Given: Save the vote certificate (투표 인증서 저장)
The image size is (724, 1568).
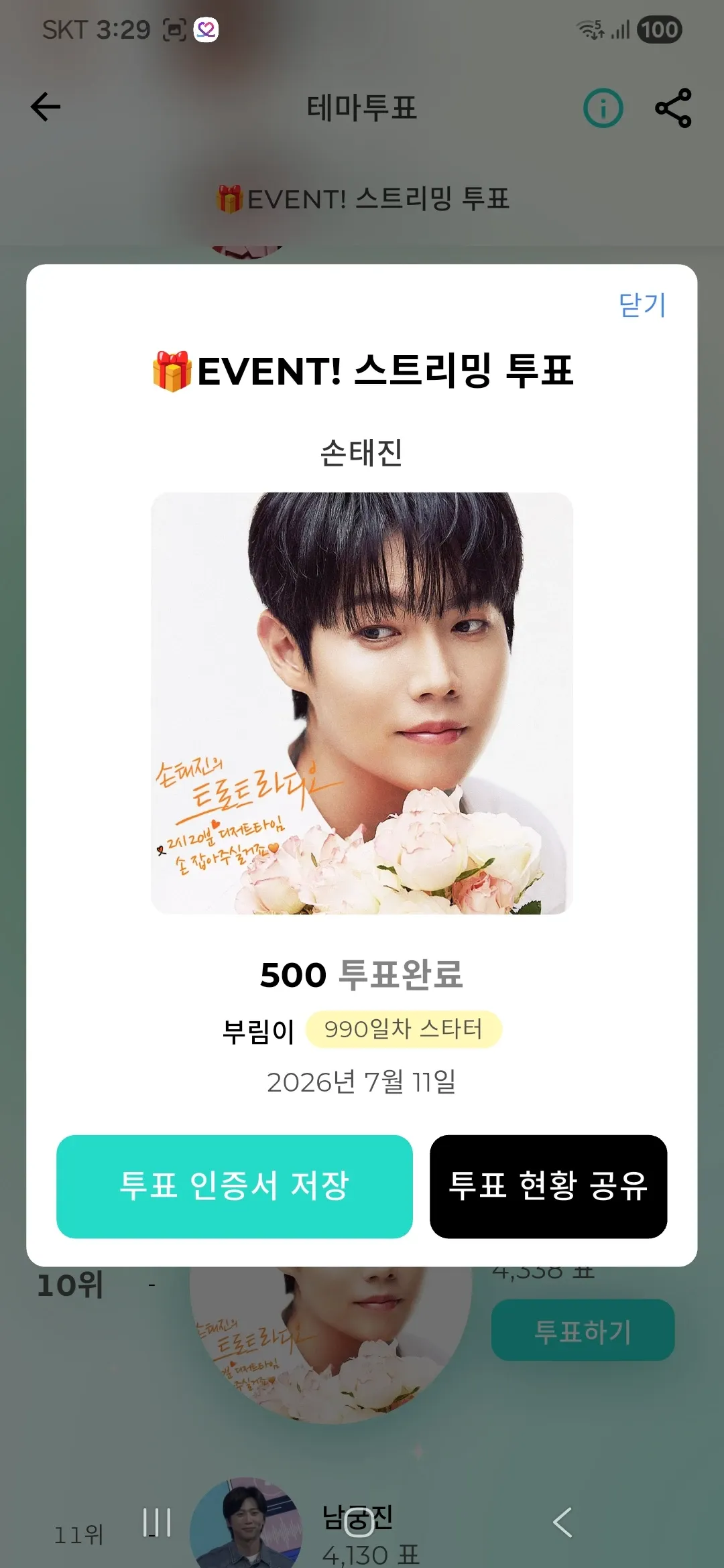Looking at the screenshot, I should pos(235,1186).
